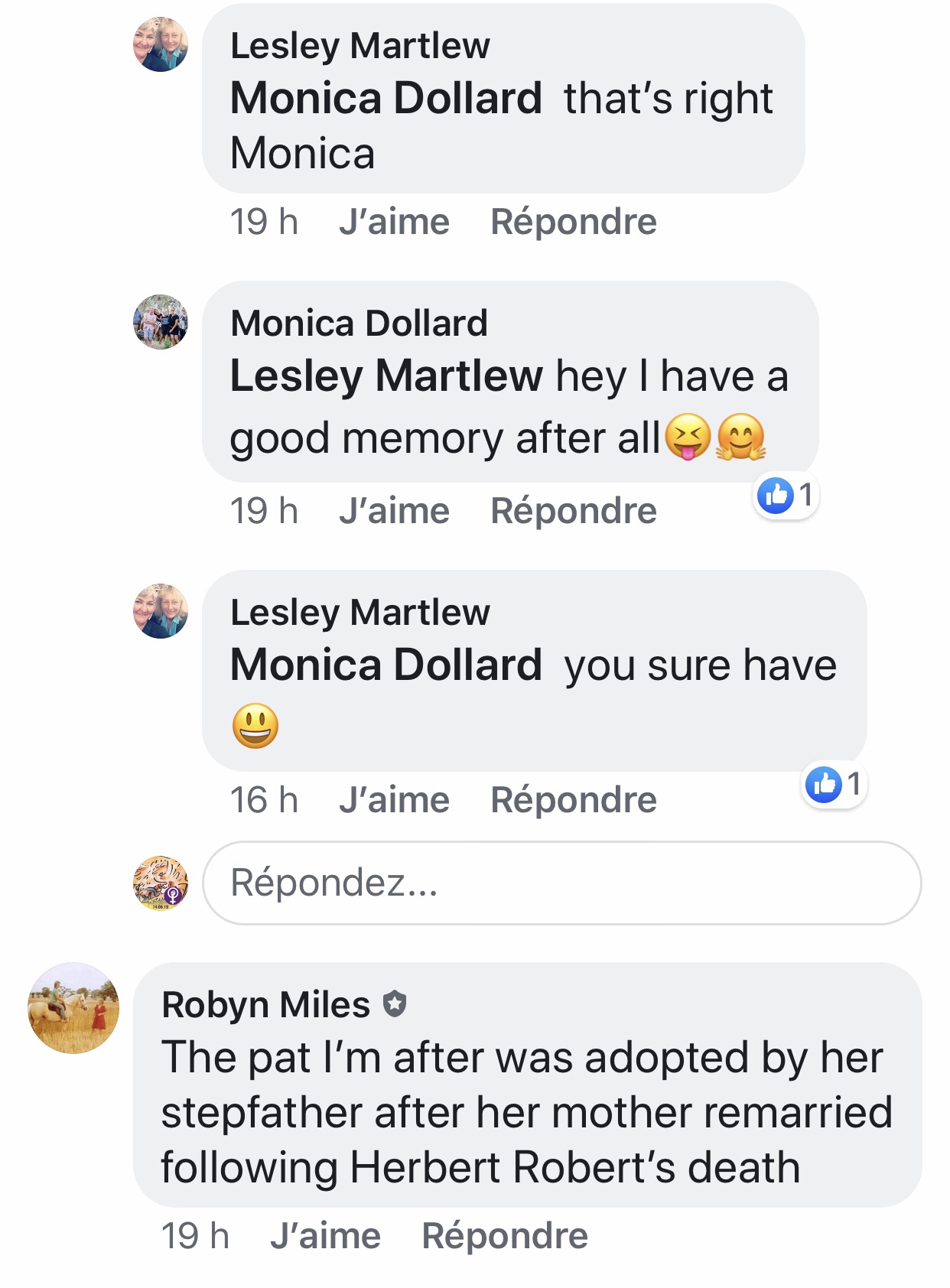The height and width of the screenshot is (1288, 950).
Task: Like Lesley's "you sure have" comment
Action: [394, 801]
